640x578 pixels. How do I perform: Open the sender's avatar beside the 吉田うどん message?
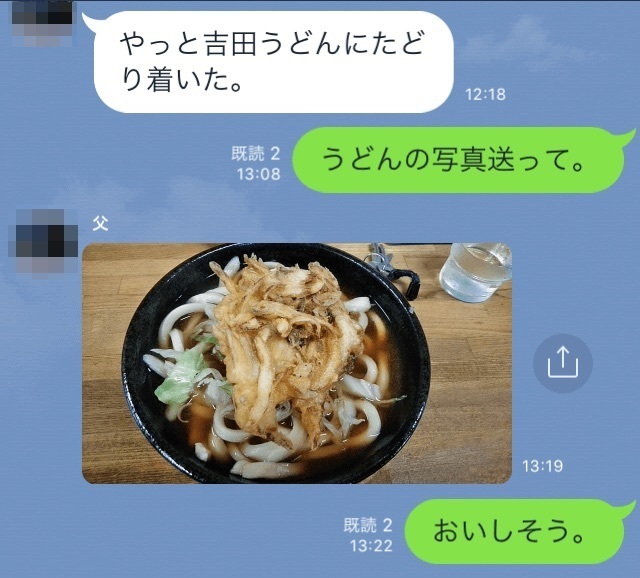[44, 20]
